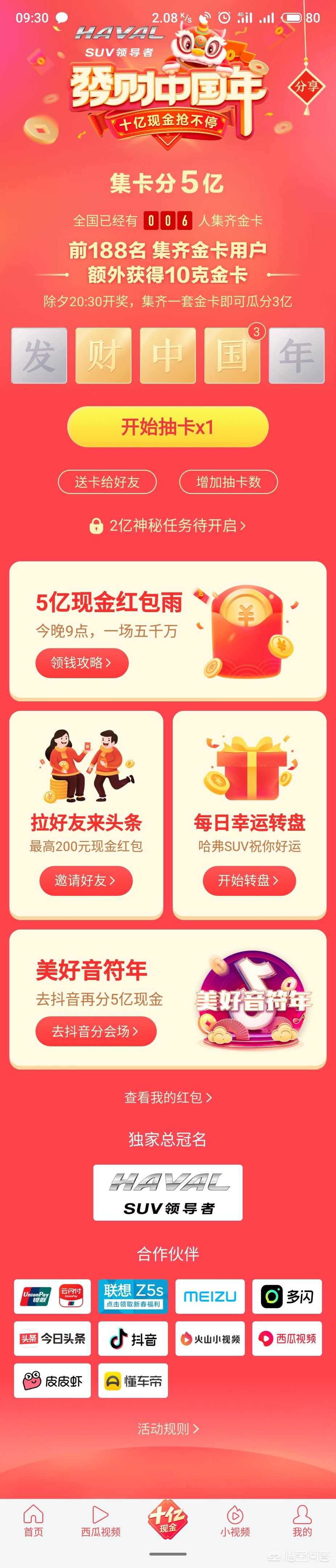Image resolution: width=336 pixels, height=1568 pixels.
Task: Switch to the 西瓜视频 tab
Action: tap(101, 1520)
